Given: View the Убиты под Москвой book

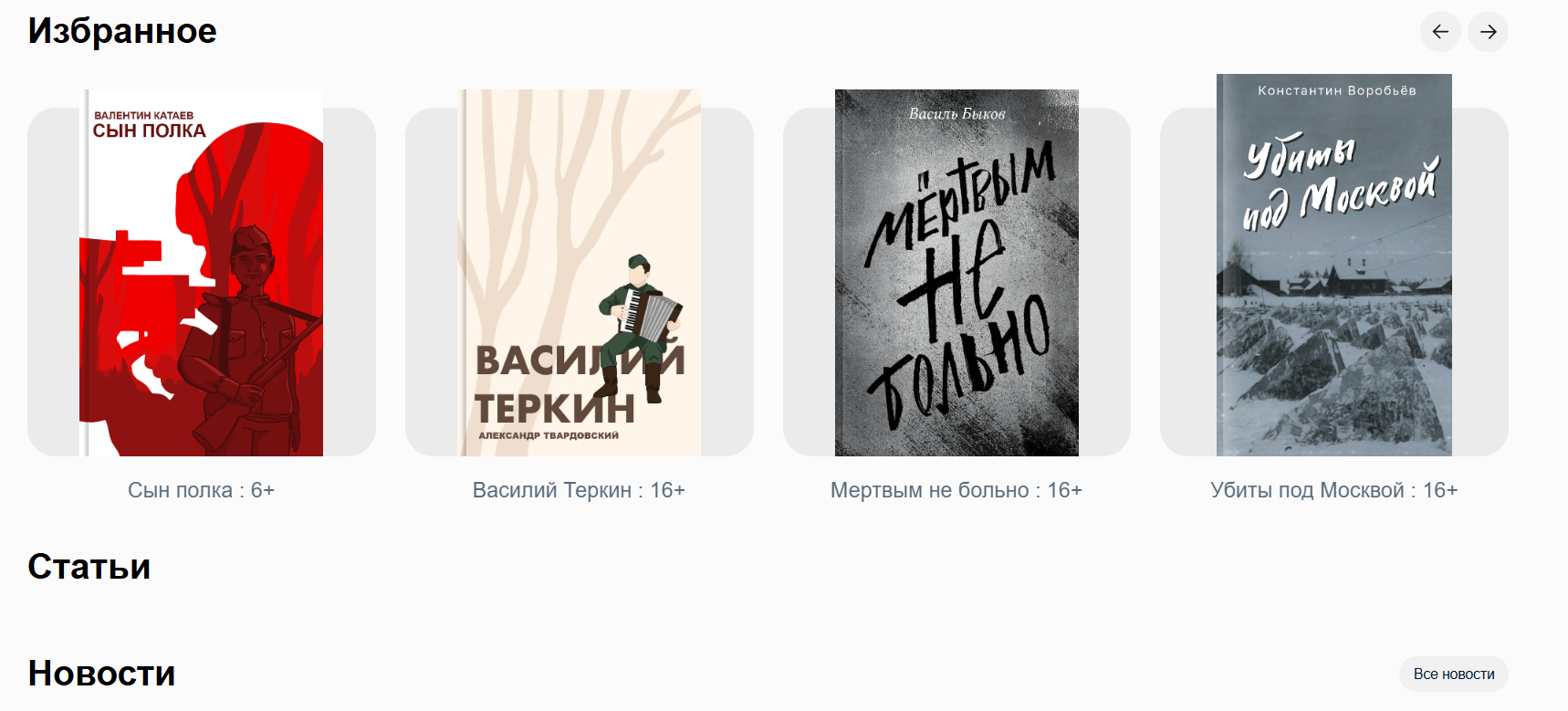Looking at the screenshot, I should [x=1333, y=267].
